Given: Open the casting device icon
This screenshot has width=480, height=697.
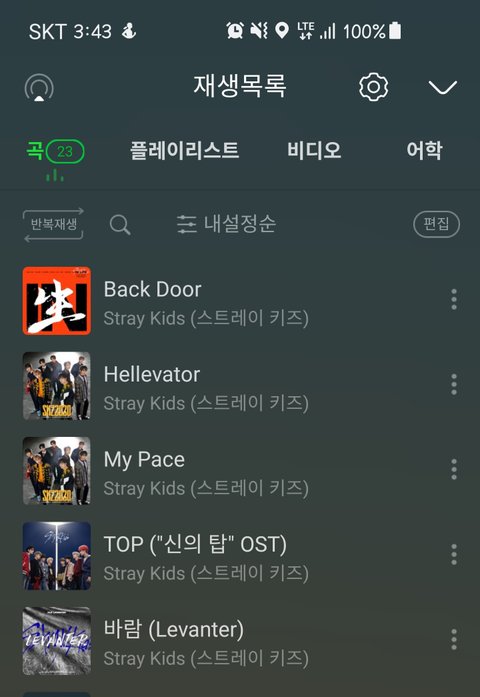Looking at the screenshot, I should 39,87.
